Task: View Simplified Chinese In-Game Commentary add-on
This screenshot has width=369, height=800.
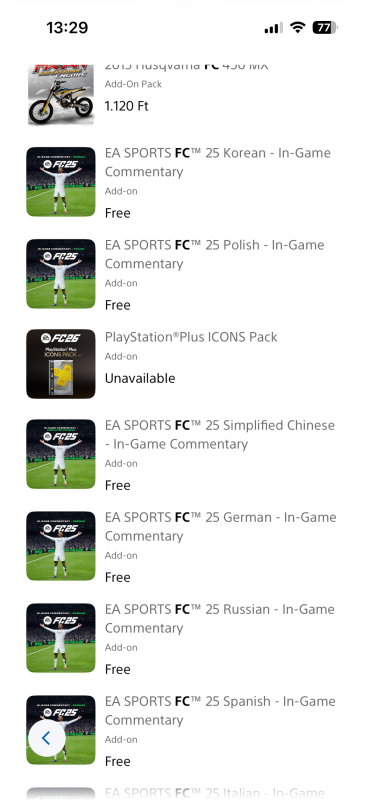Action: click(x=184, y=454)
